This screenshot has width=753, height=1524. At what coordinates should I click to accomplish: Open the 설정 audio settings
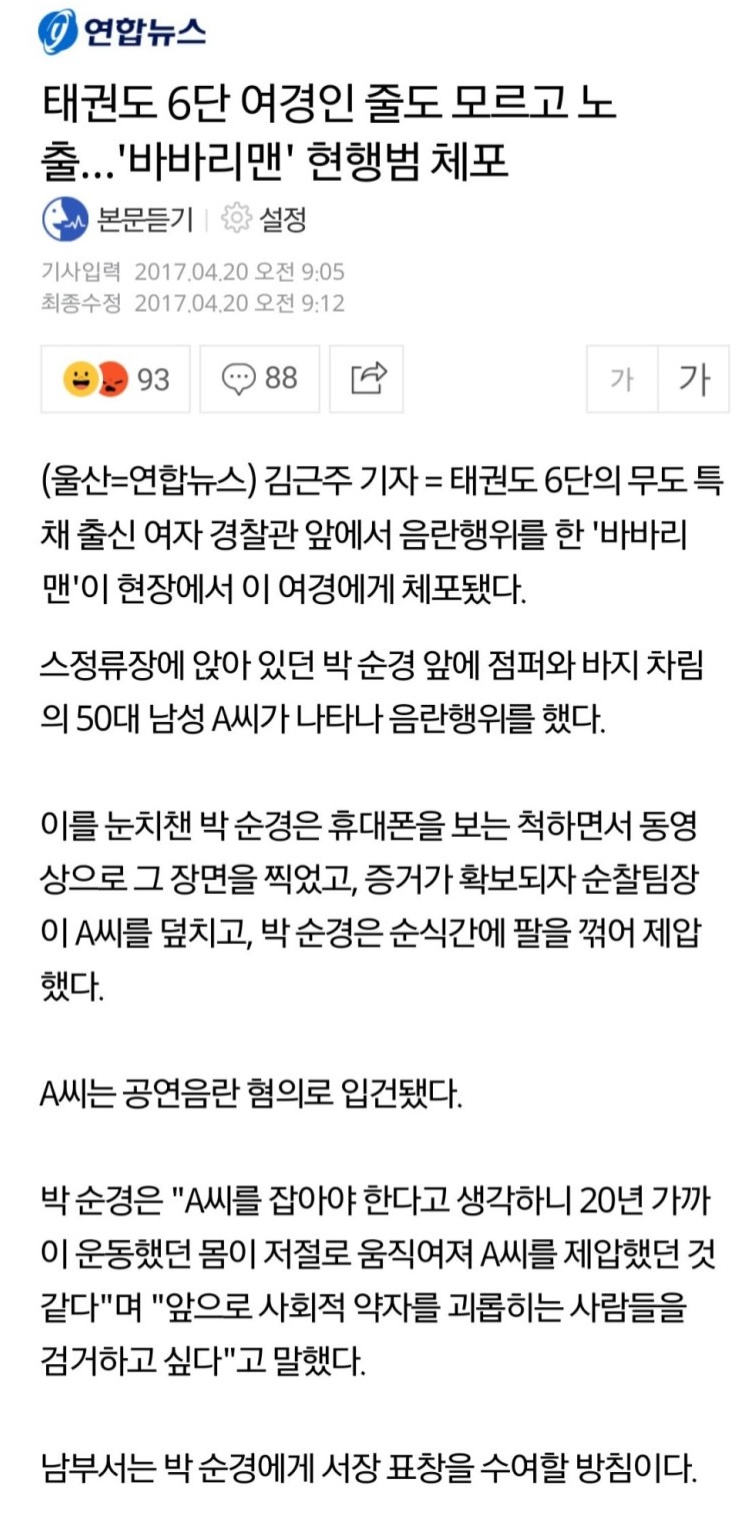click(x=263, y=219)
